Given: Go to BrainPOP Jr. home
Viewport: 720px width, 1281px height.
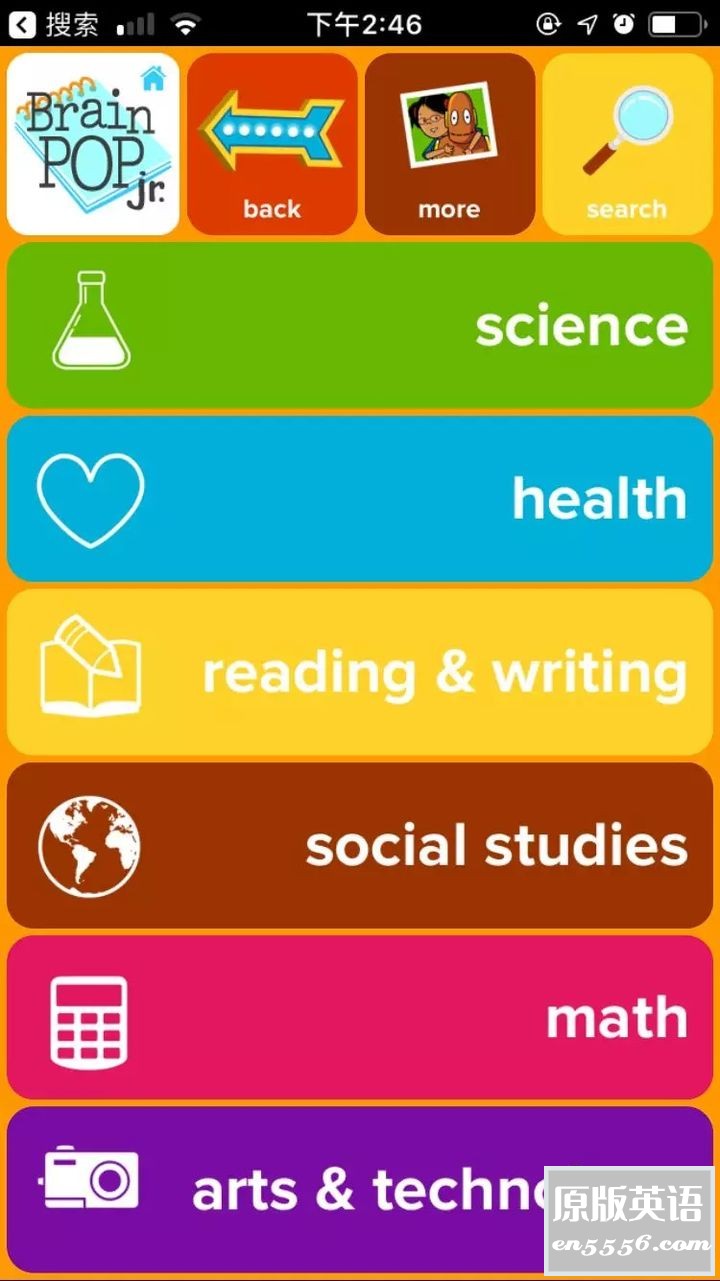Looking at the screenshot, I should [x=93, y=144].
